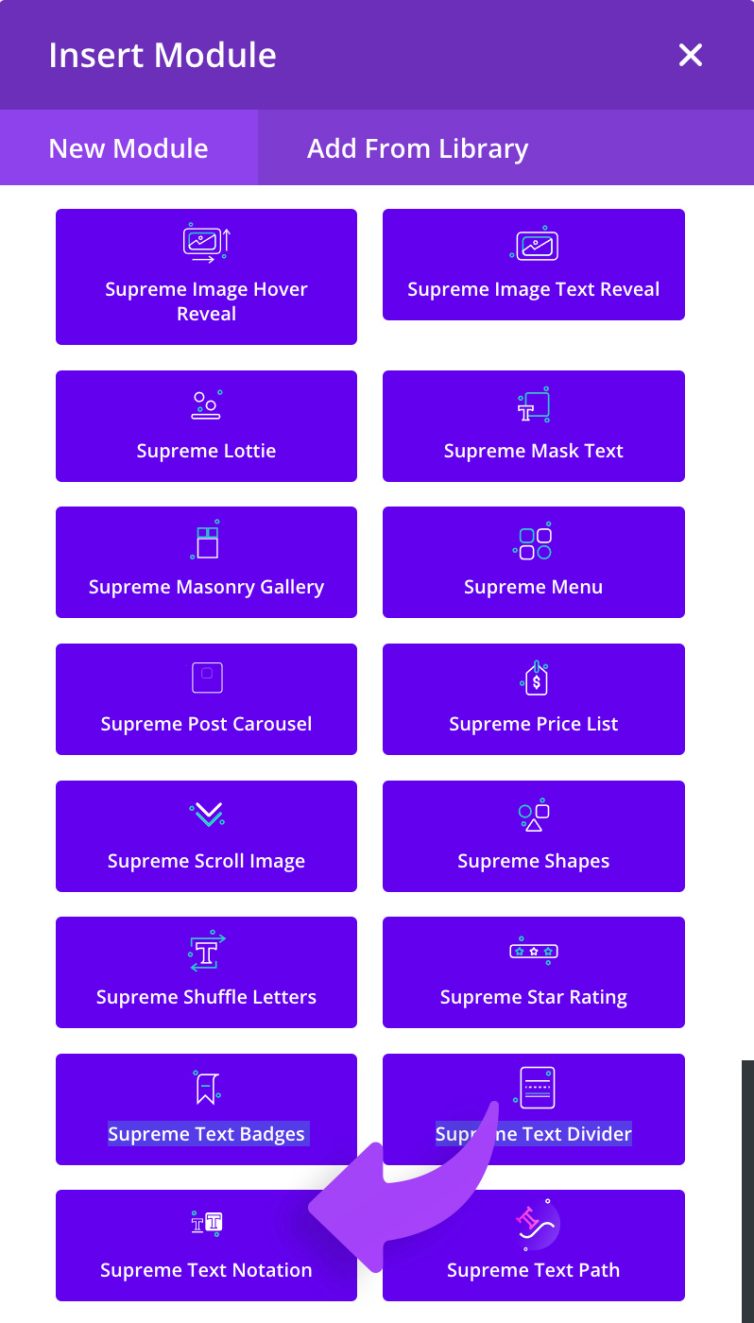Switch to the New Module tab
Image resolution: width=754 pixels, height=1323 pixels.
click(129, 148)
